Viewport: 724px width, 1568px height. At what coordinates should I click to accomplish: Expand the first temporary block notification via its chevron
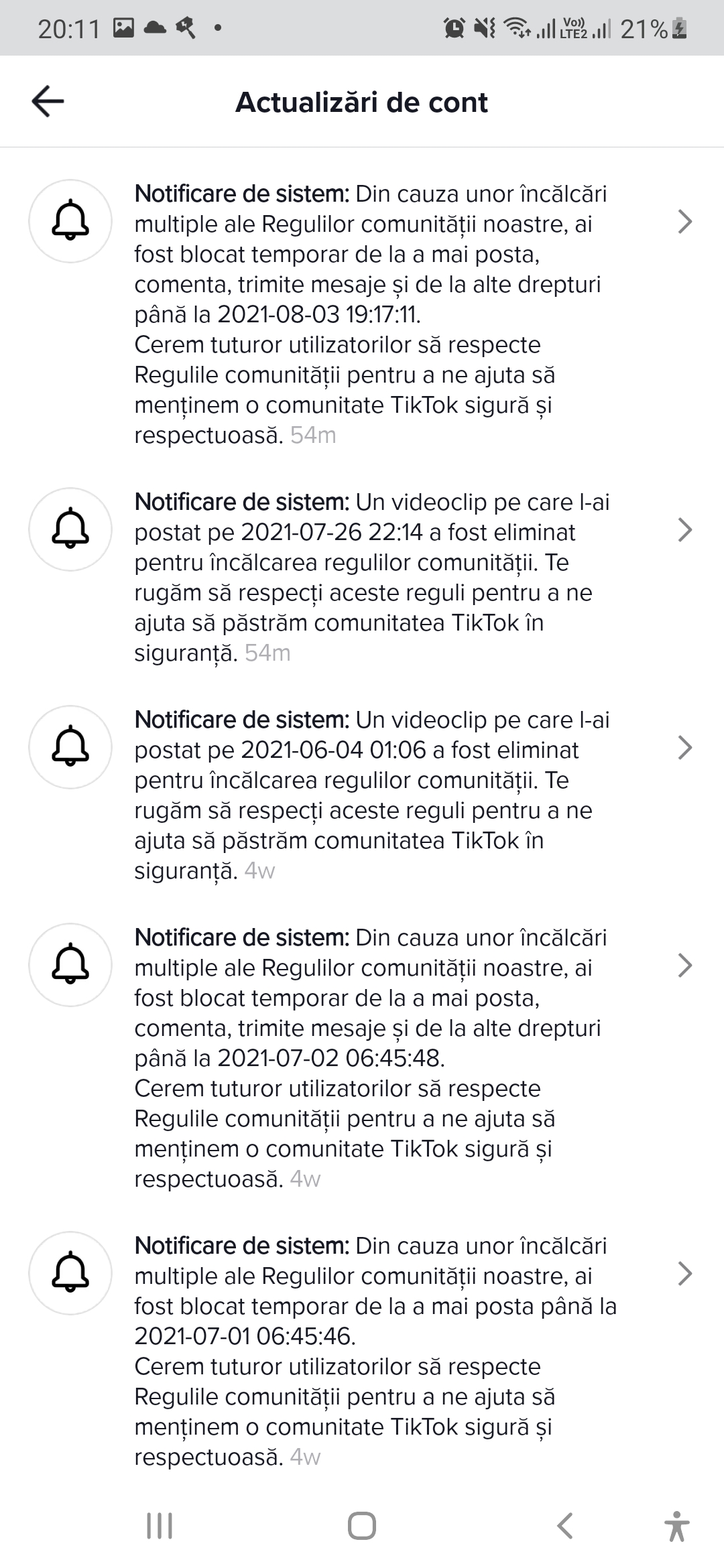(x=686, y=222)
